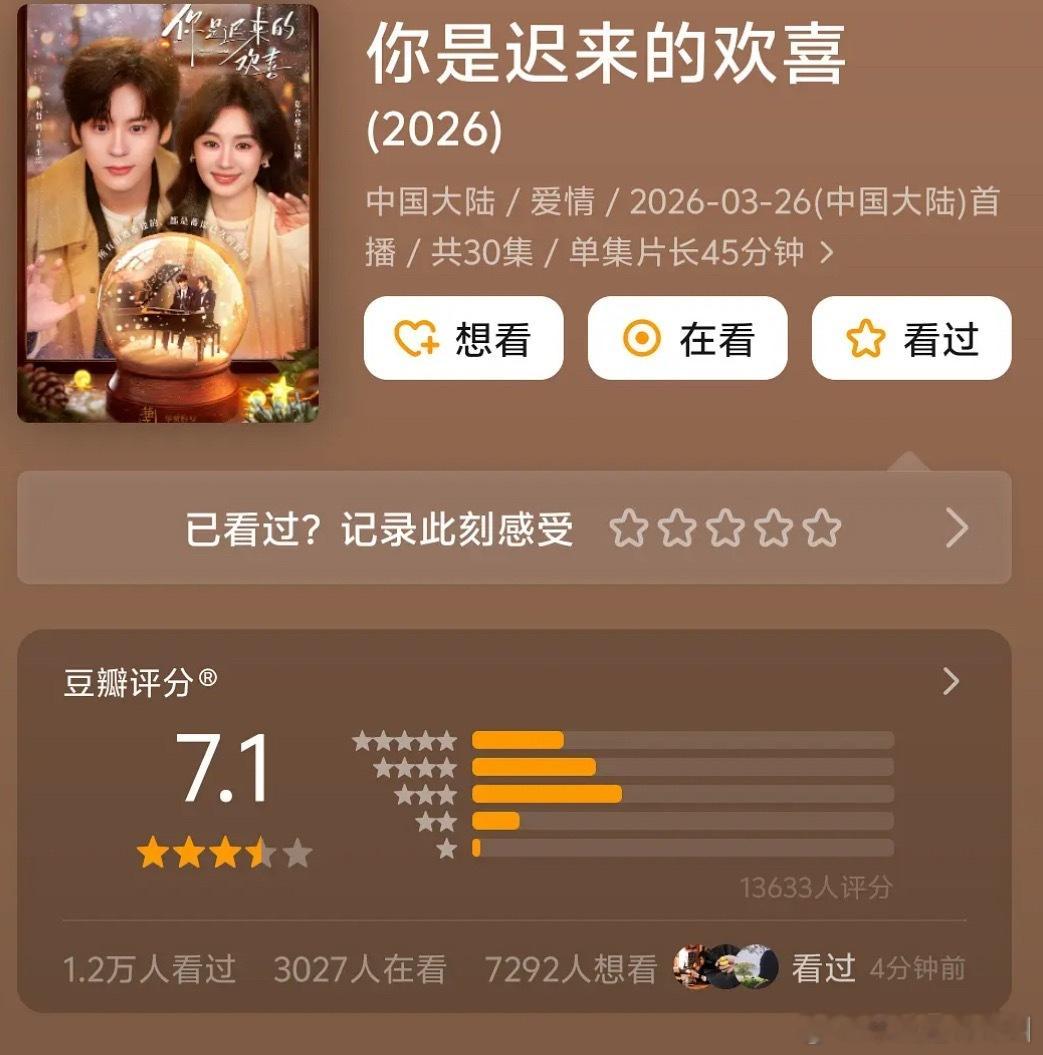1043x1055 pixels.
Task: Click the star icon on 看过 button
Action: [x=867, y=339]
